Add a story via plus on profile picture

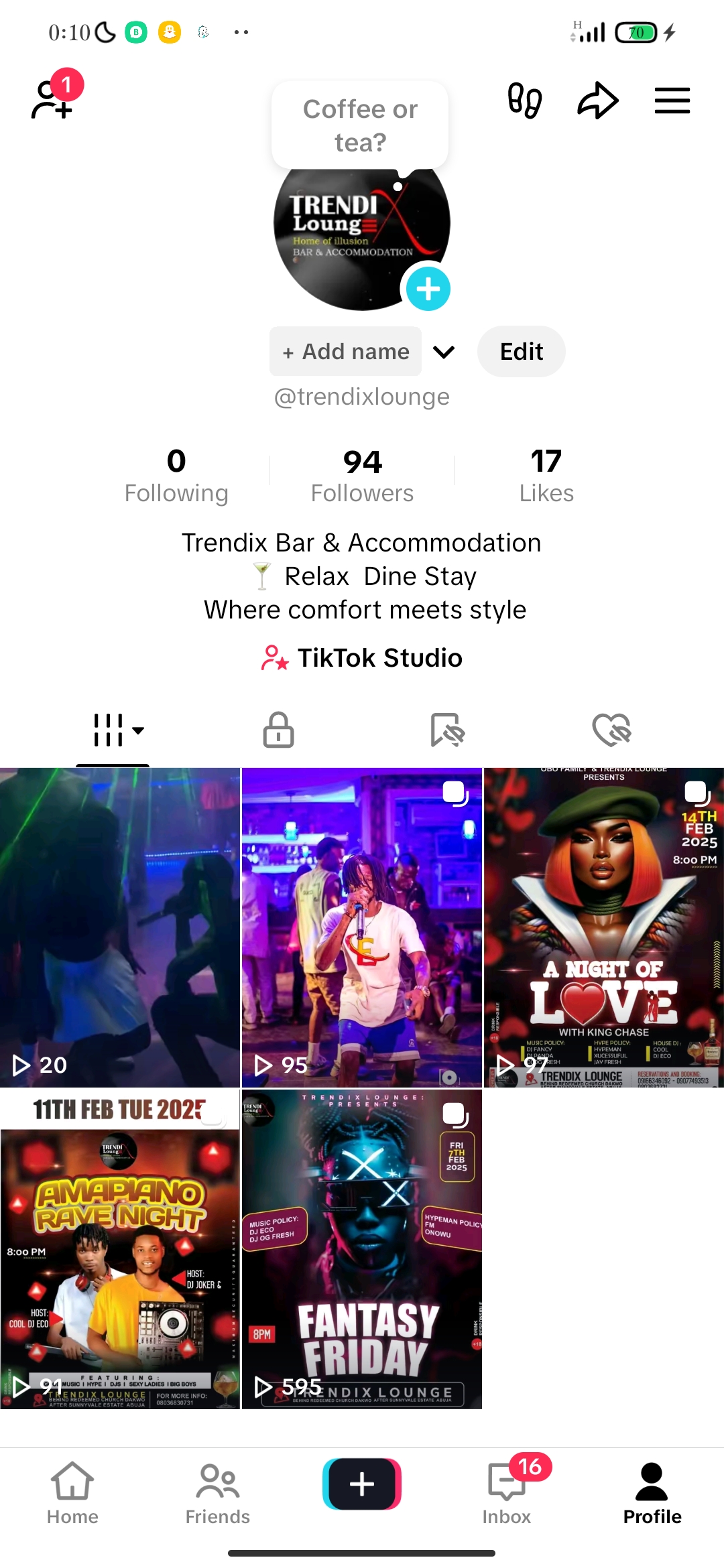(428, 288)
